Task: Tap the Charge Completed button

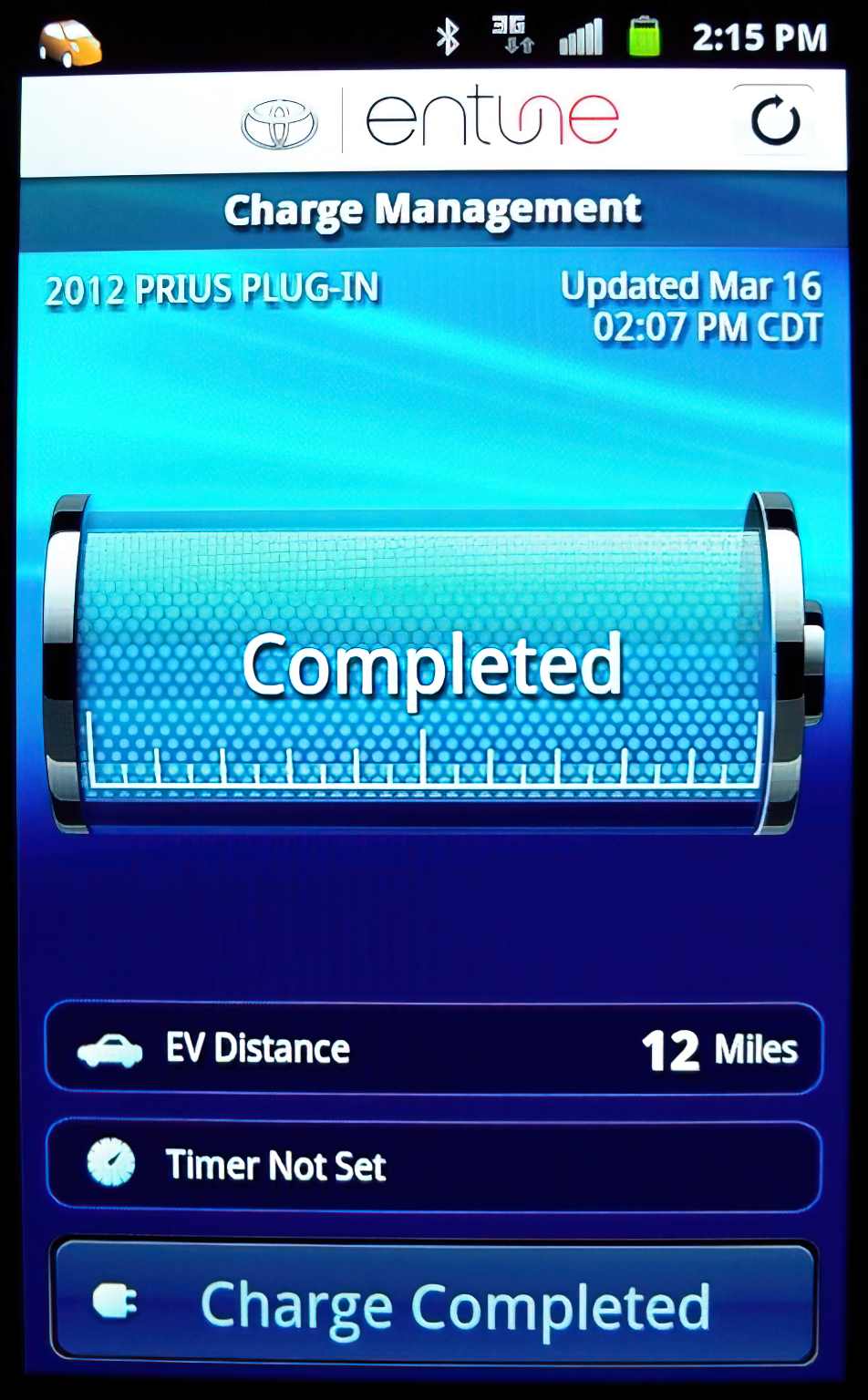Action: tap(434, 1303)
